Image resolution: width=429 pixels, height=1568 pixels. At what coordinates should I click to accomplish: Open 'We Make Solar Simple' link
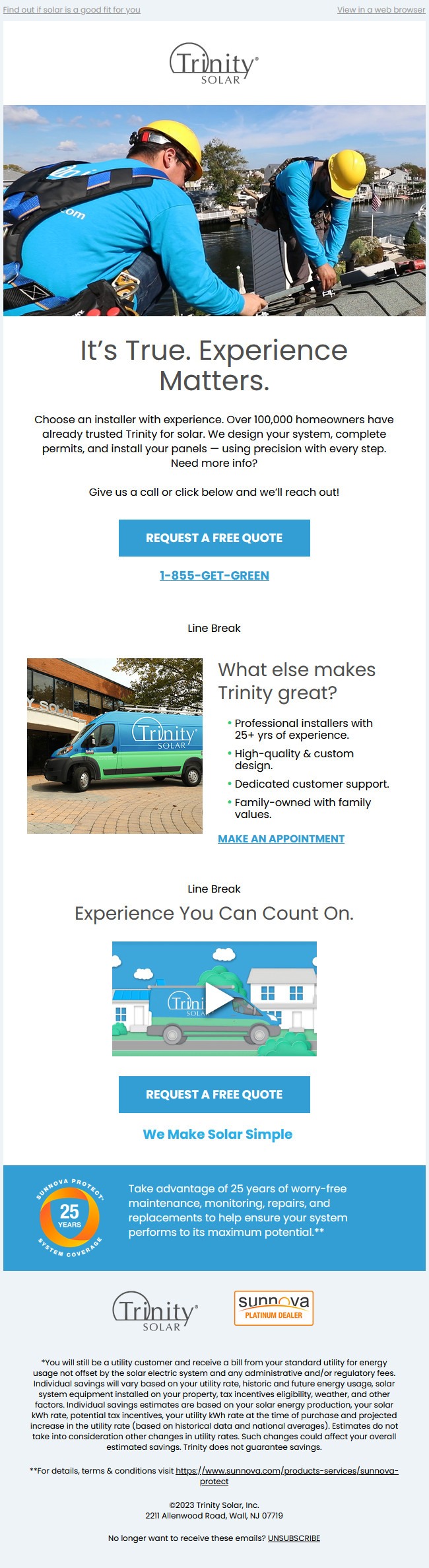tap(217, 1134)
